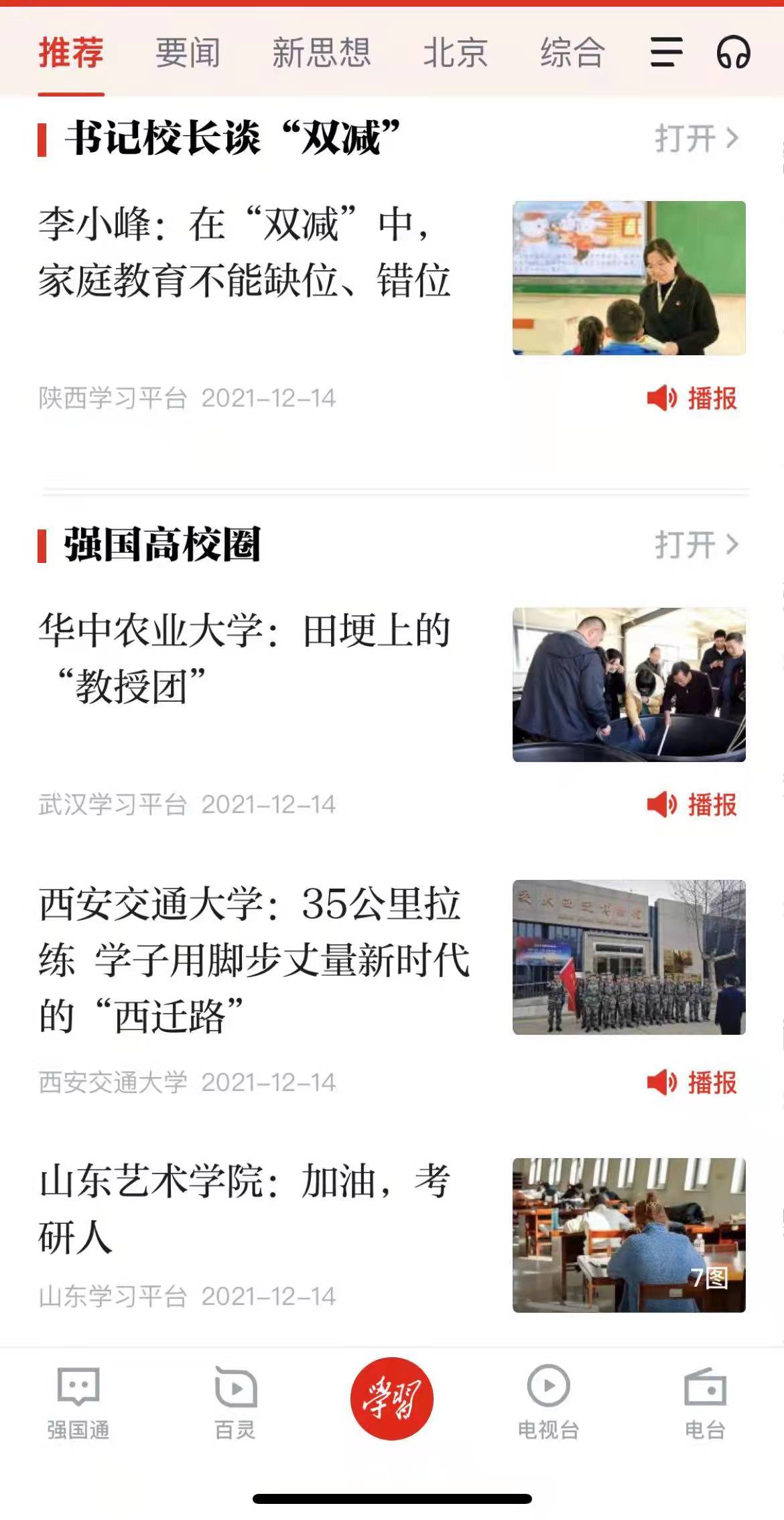Play 播报 audio for the 李小峰 article
This screenshot has height=1520, width=784.
(x=692, y=398)
